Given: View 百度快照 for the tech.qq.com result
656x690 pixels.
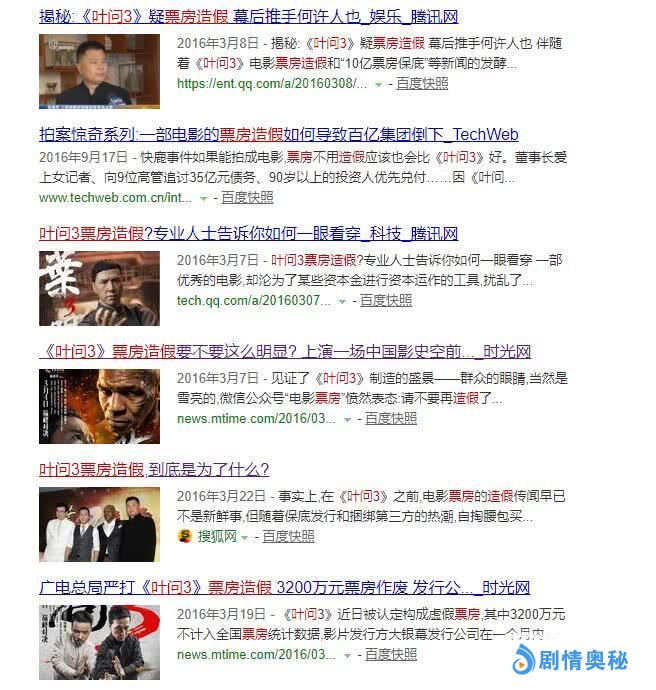Looking at the screenshot, I should tap(386, 300).
